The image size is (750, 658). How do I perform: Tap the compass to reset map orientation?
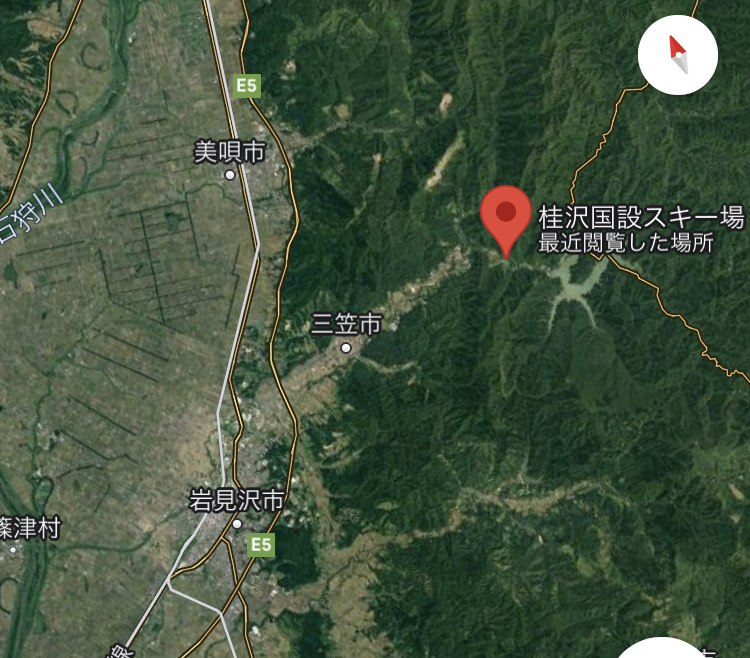tap(678, 56)
